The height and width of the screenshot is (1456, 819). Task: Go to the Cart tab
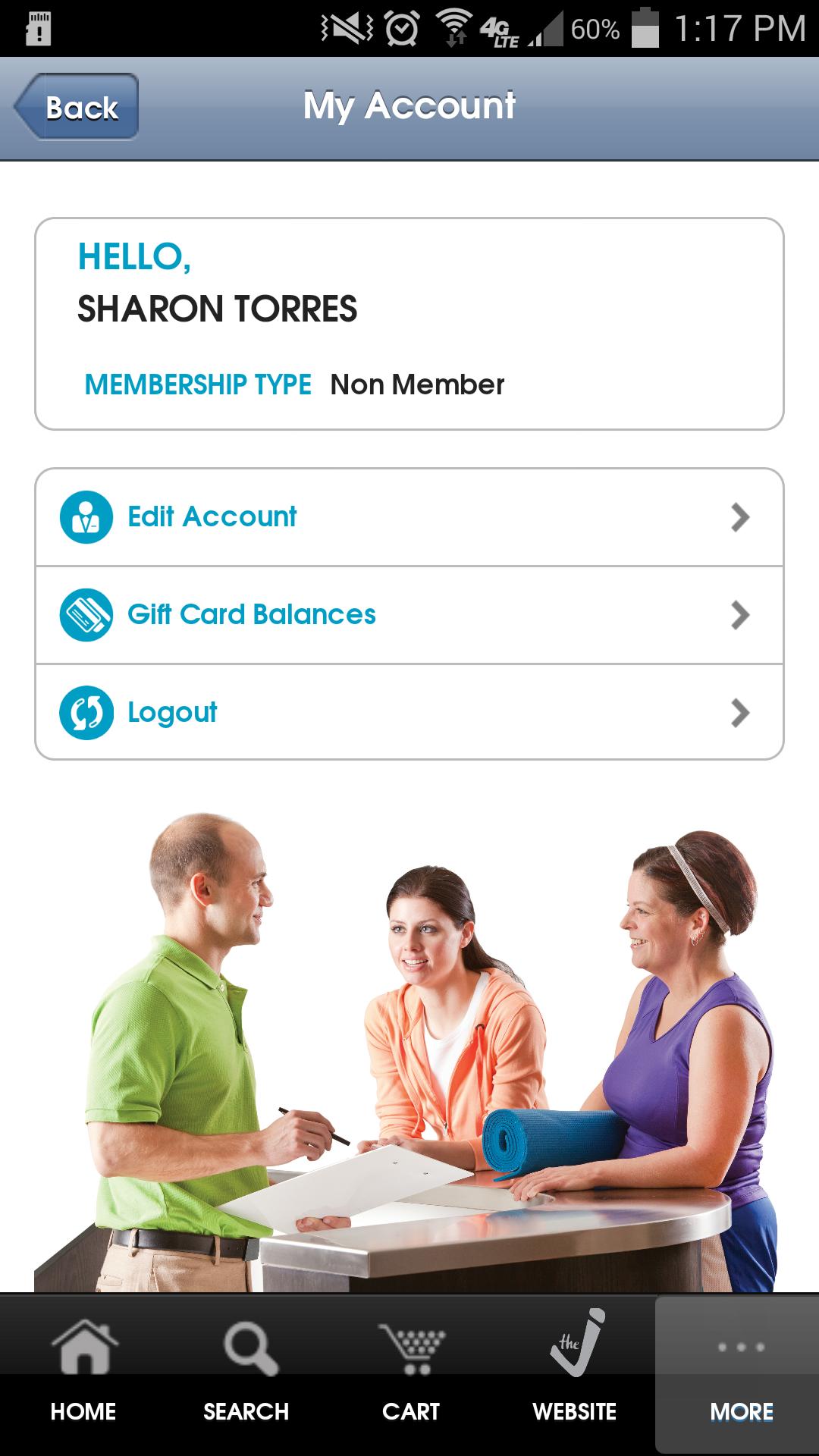click(x=410, y=1374)
